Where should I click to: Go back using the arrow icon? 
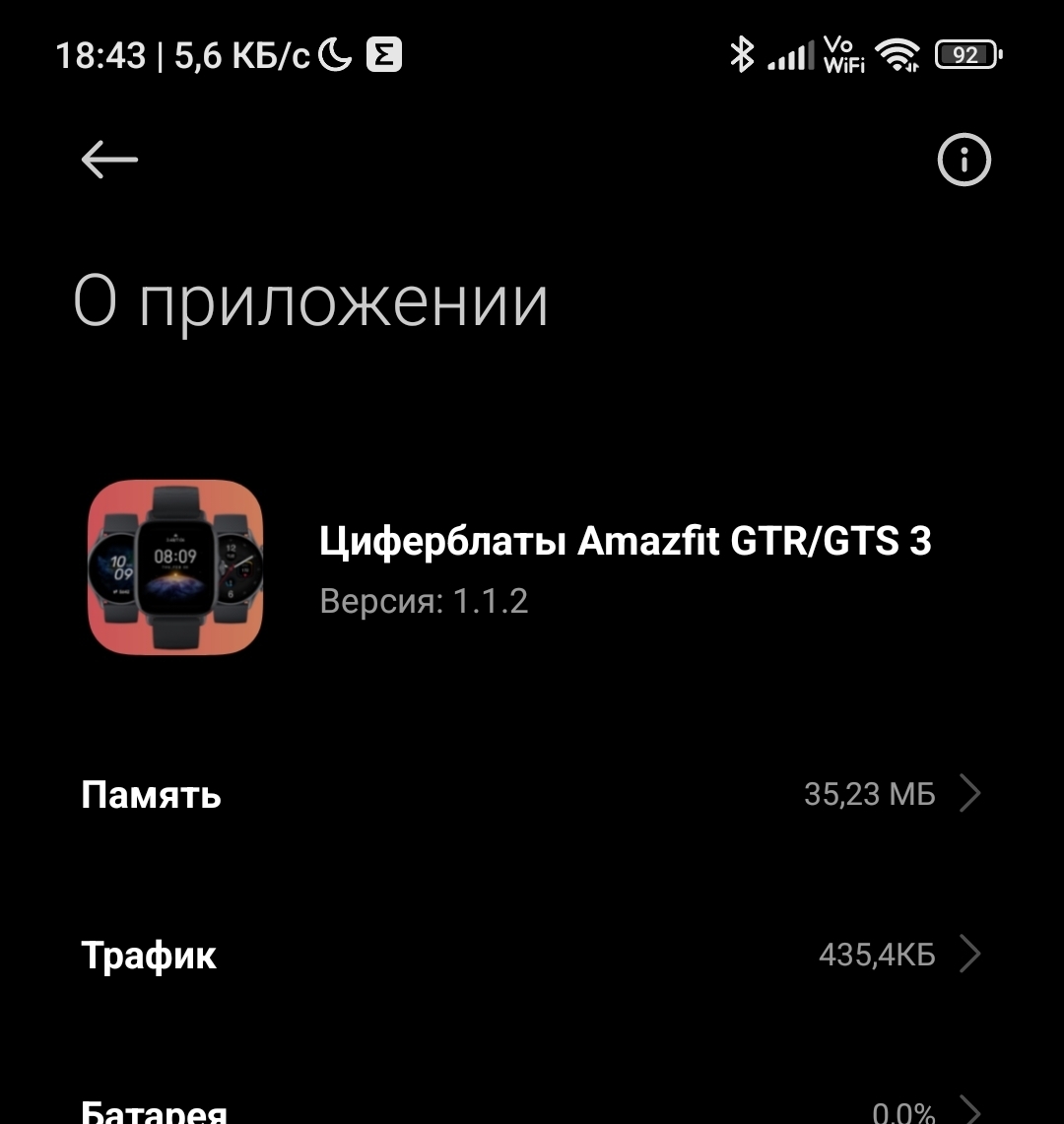click(x=108, y=160)
